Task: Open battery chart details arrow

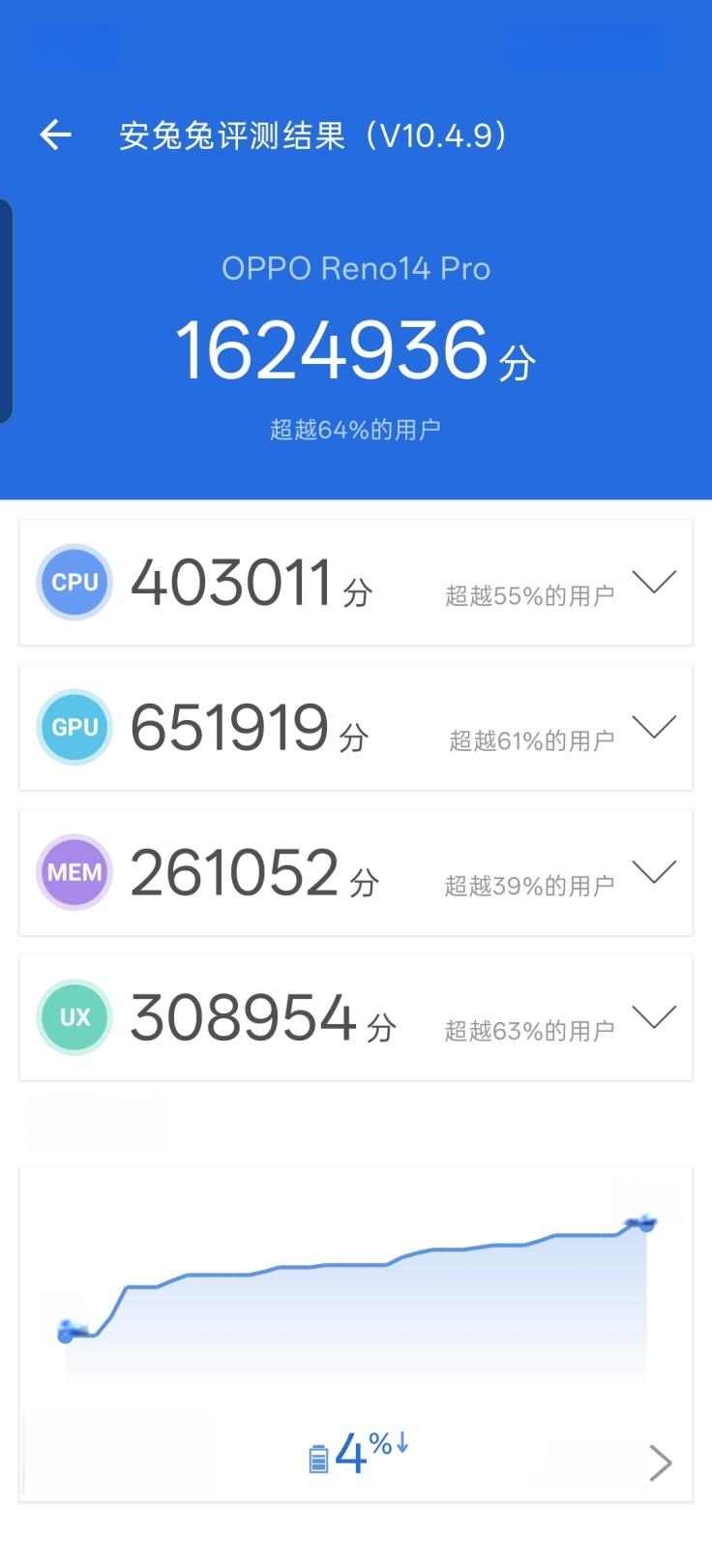Action: tap(661, 1462)
